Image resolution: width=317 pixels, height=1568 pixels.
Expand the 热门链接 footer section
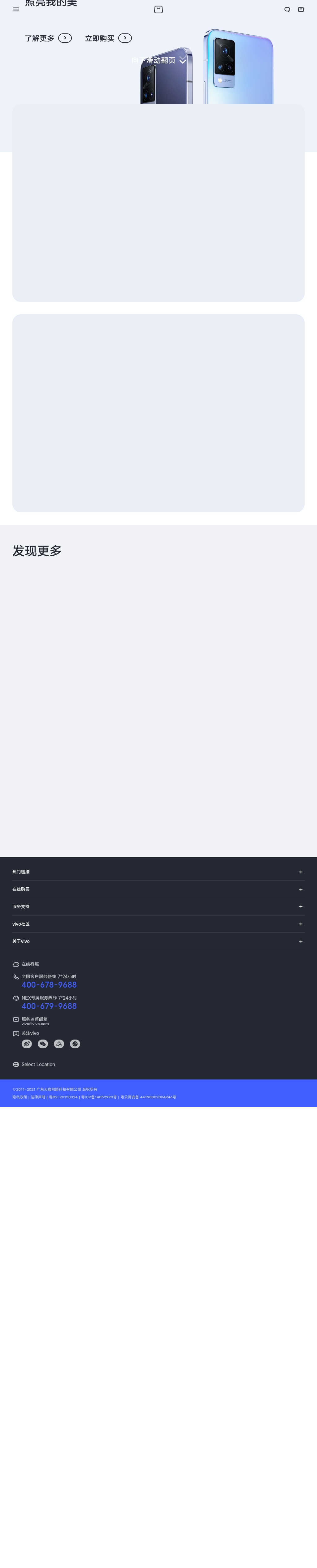point(301,872)
